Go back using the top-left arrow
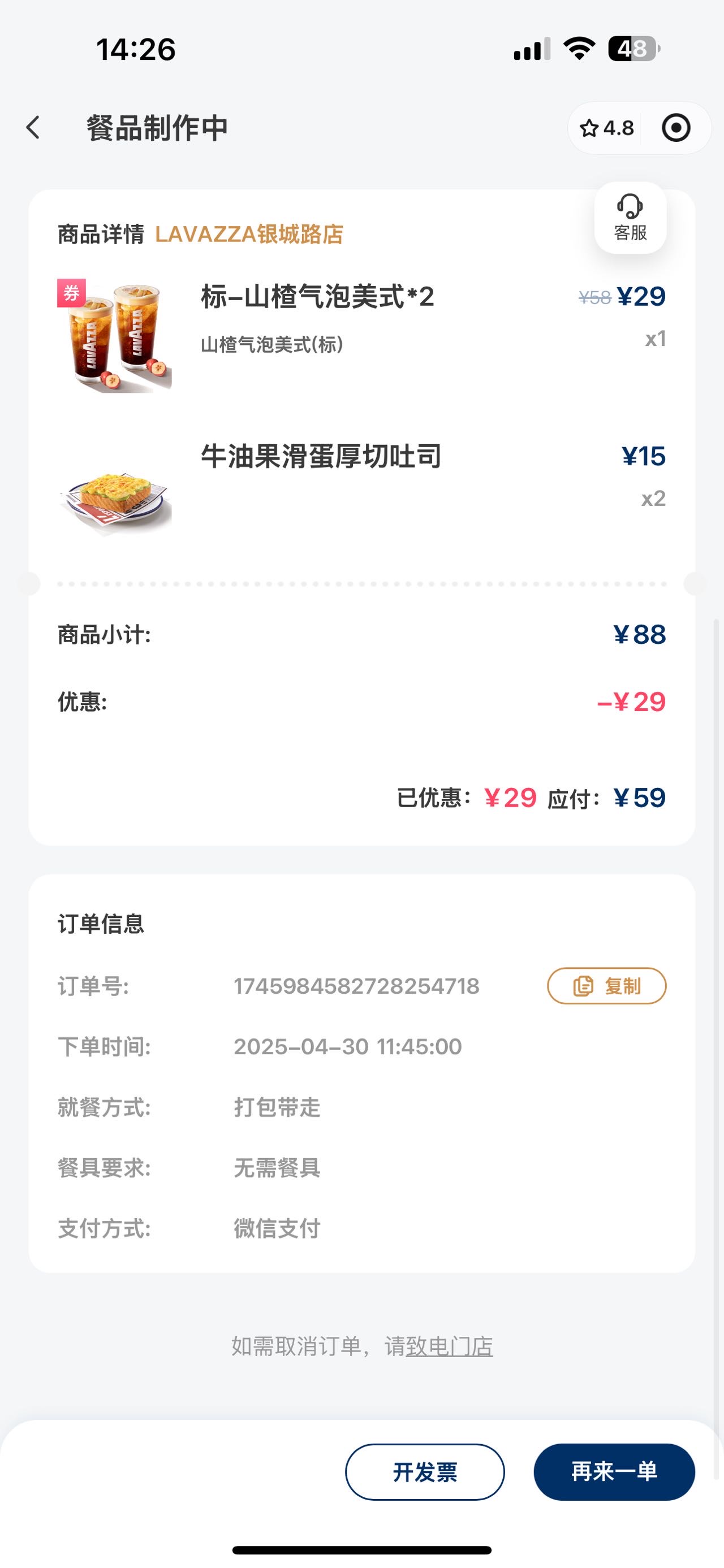The width and height of the screenshot is (724, 1568). point(33,128)
